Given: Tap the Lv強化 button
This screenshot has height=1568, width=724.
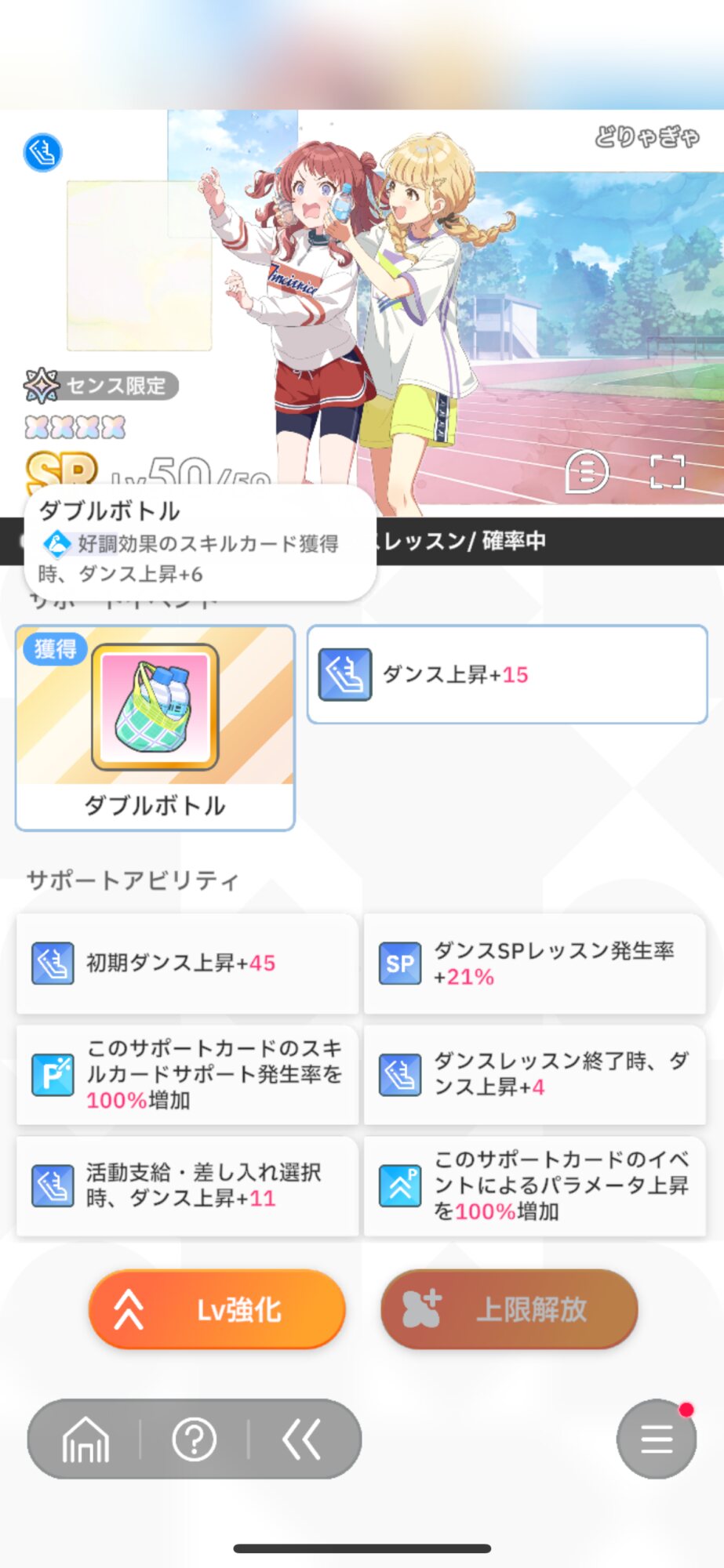Looking at the screenshot, I should tap(217, 1308).
